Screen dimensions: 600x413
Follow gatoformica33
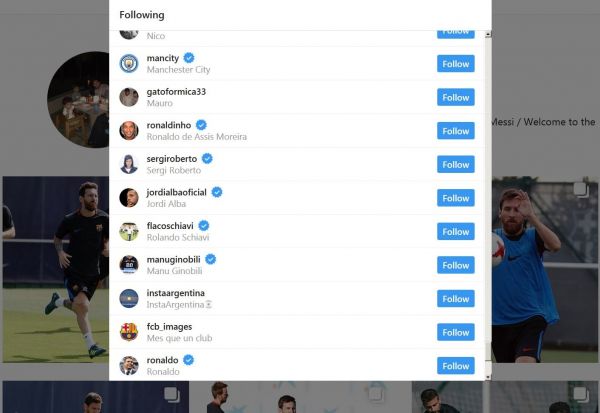pyautogui.click(x=455, y=98)
